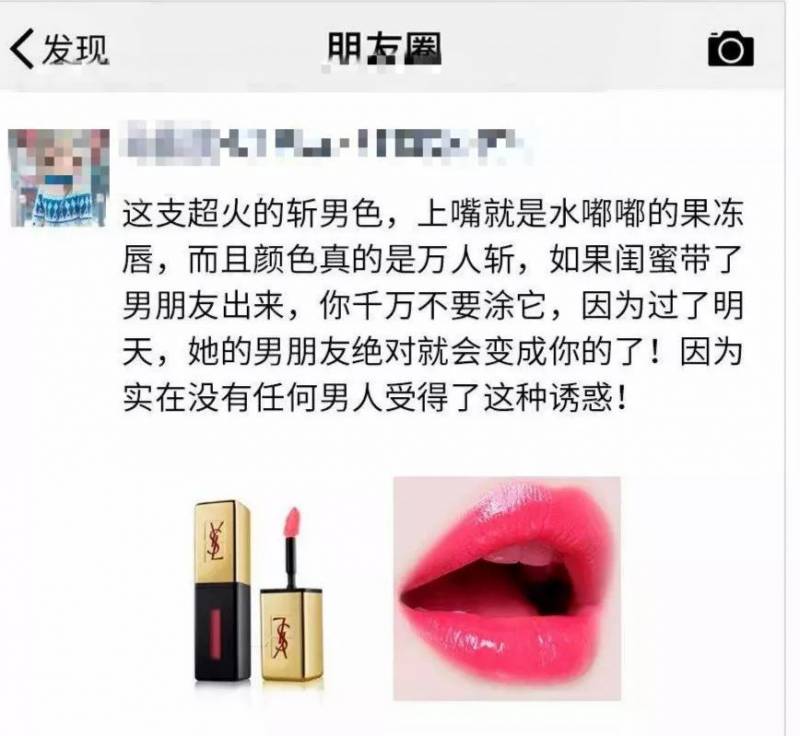
Task: Go back to 发现
Action: pyautogui.click(x=60, y=48)
